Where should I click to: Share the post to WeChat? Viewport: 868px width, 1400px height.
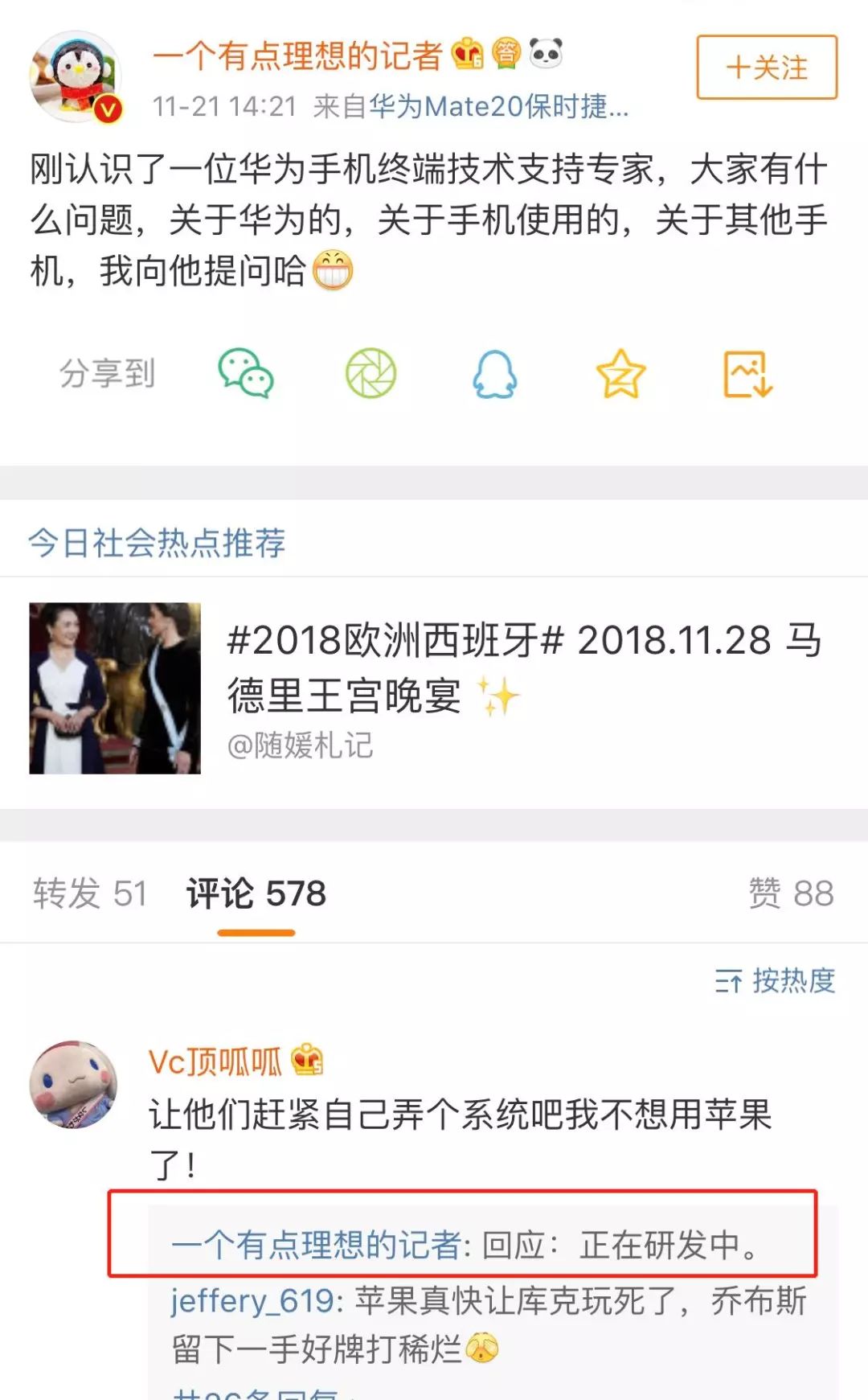point(246,373)
